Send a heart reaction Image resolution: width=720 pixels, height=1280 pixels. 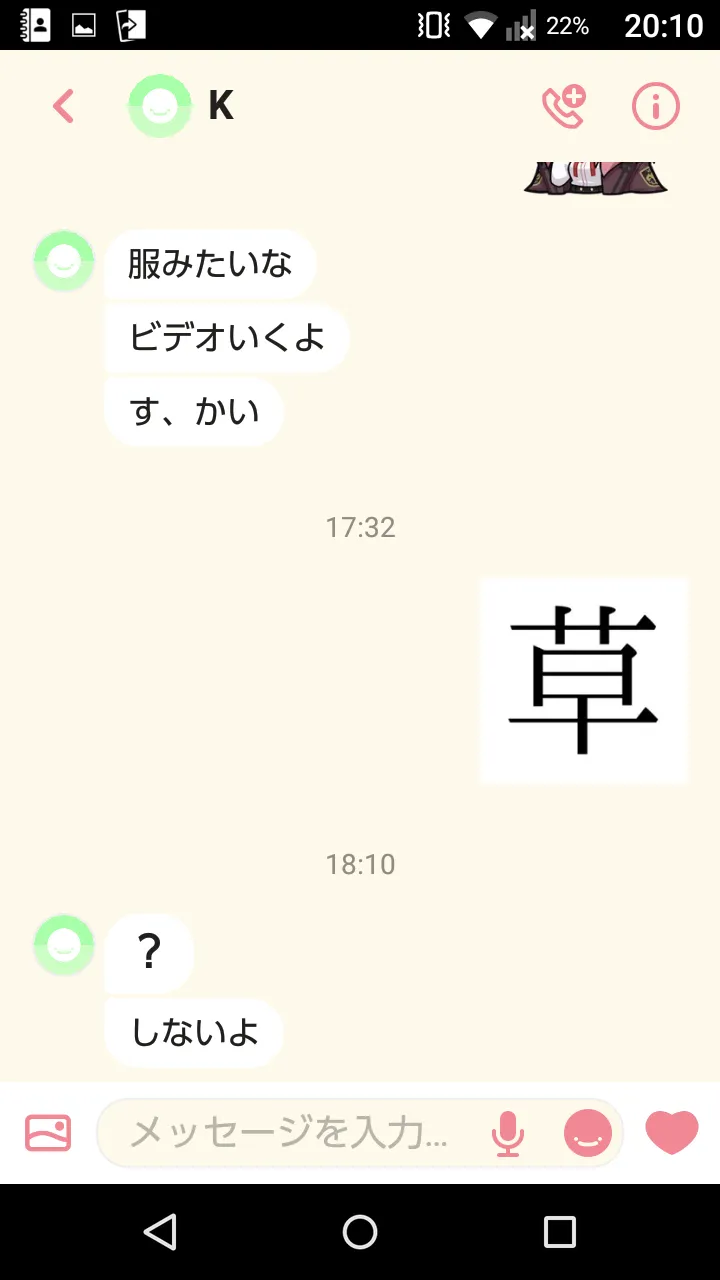(x=672, y=1133)
